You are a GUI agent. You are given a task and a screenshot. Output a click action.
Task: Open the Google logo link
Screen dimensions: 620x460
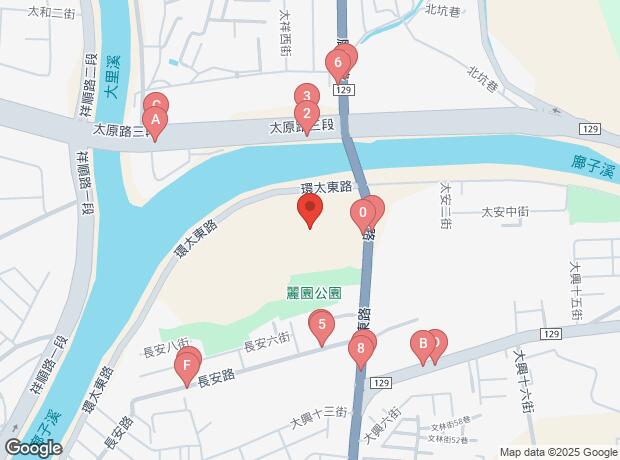pyautogui.click(x=32, y=449)
